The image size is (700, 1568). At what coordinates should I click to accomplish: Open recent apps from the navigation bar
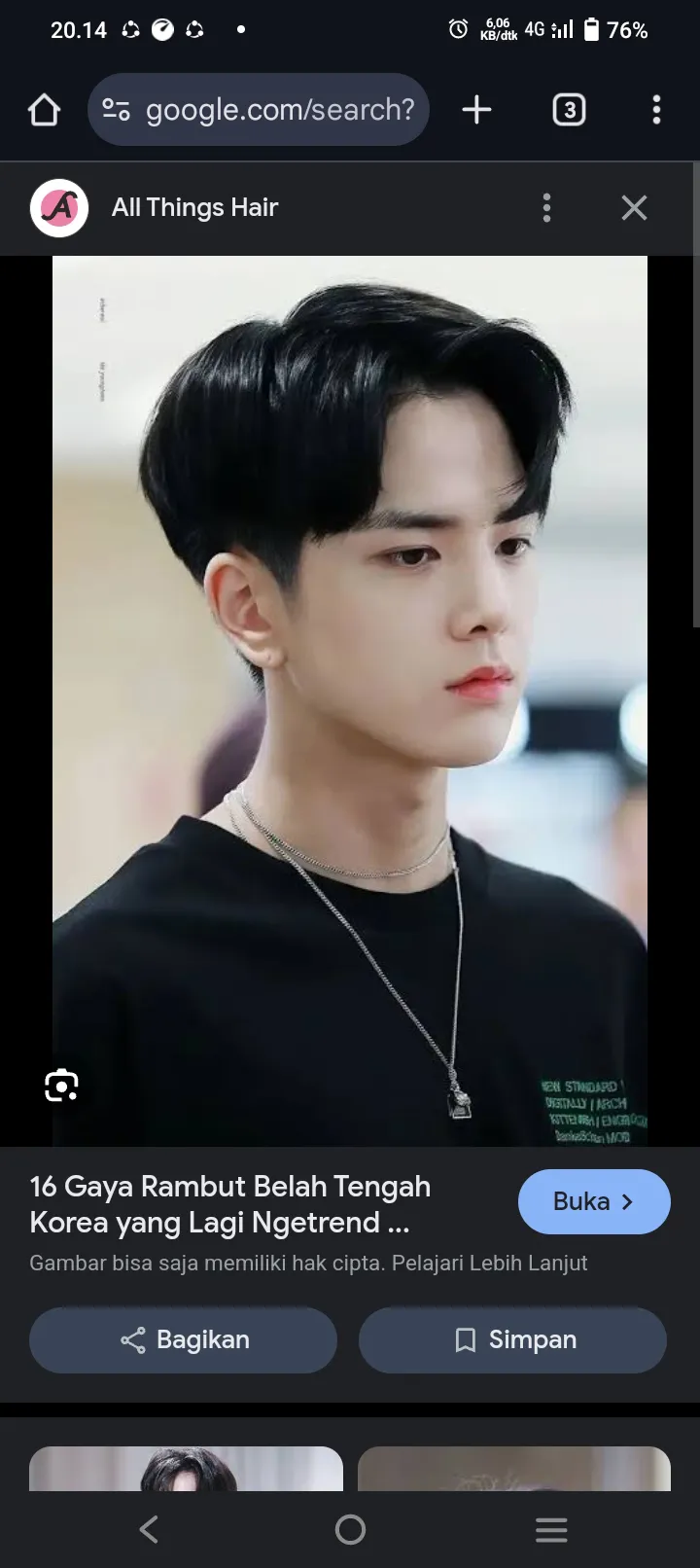point(551,1529)
